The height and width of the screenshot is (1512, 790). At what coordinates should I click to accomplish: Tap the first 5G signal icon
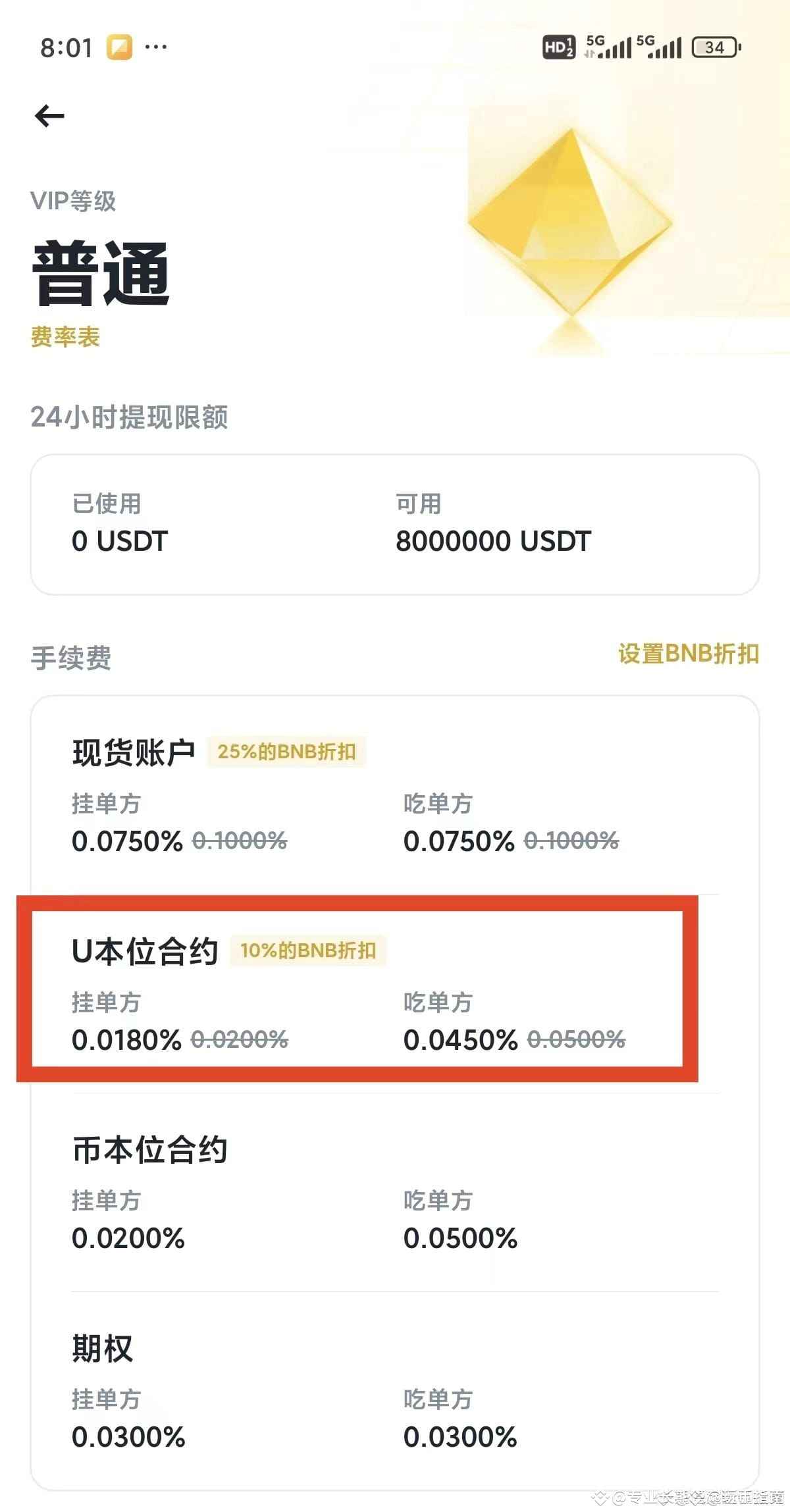pyautogui.click(x=606, y=47)
